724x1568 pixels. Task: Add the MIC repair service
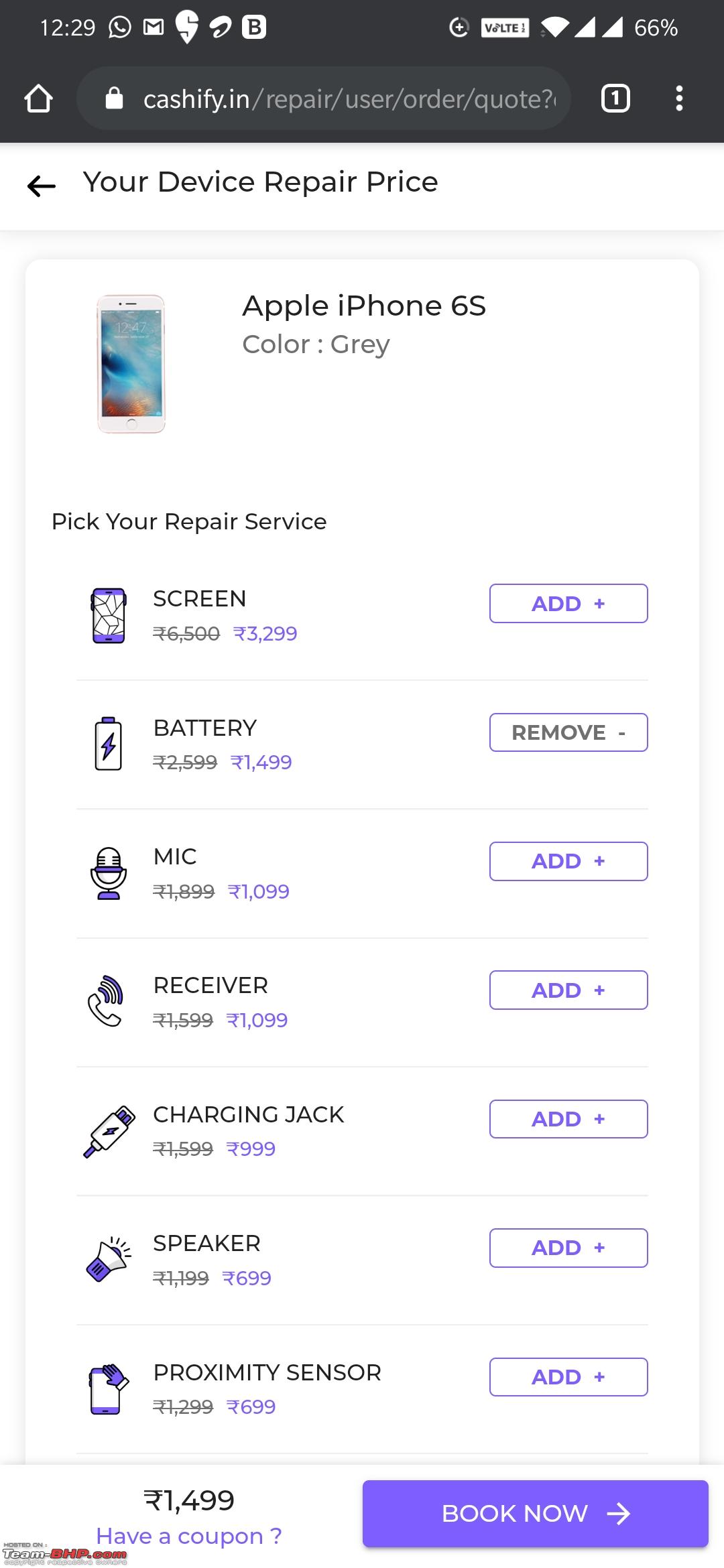click(568, 861)
